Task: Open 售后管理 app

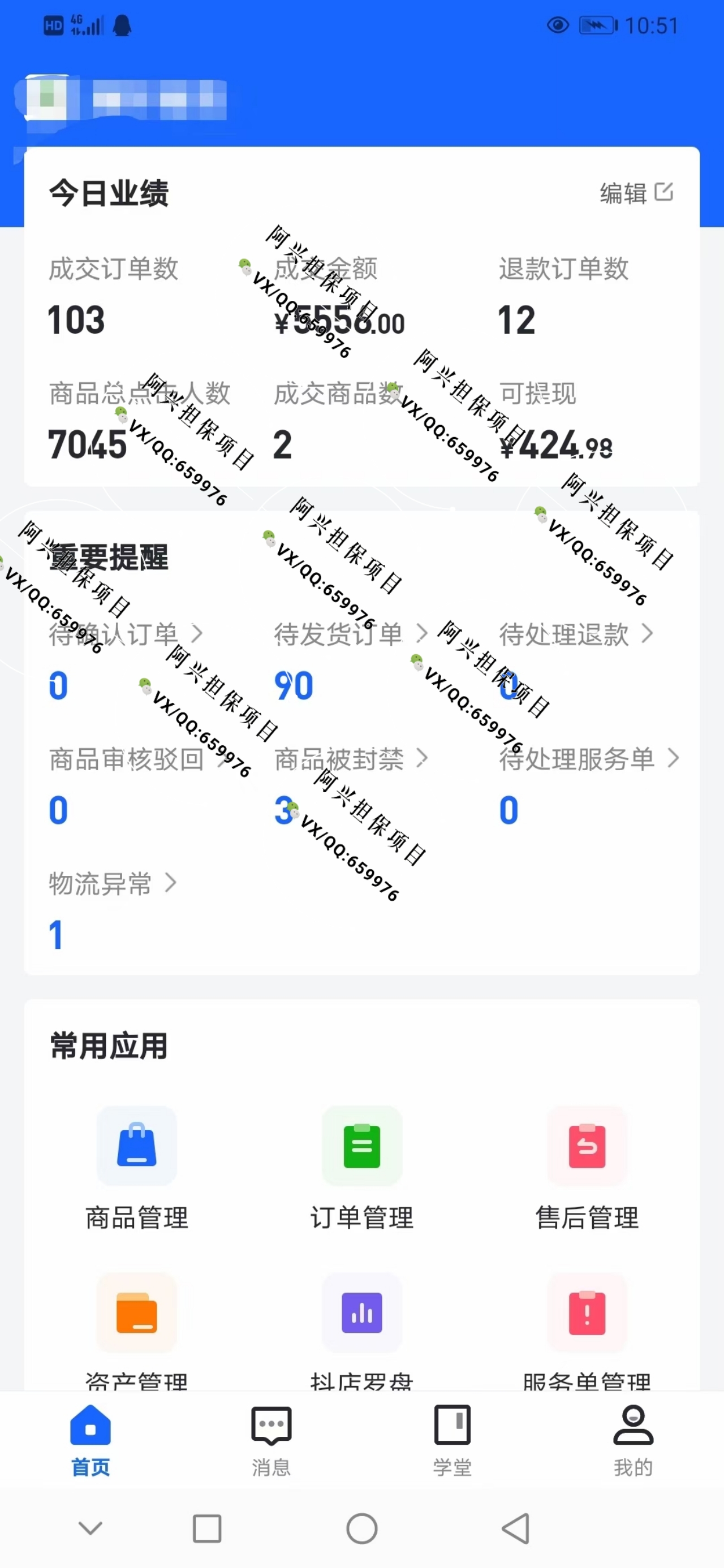Action: tap(587, 1169)
